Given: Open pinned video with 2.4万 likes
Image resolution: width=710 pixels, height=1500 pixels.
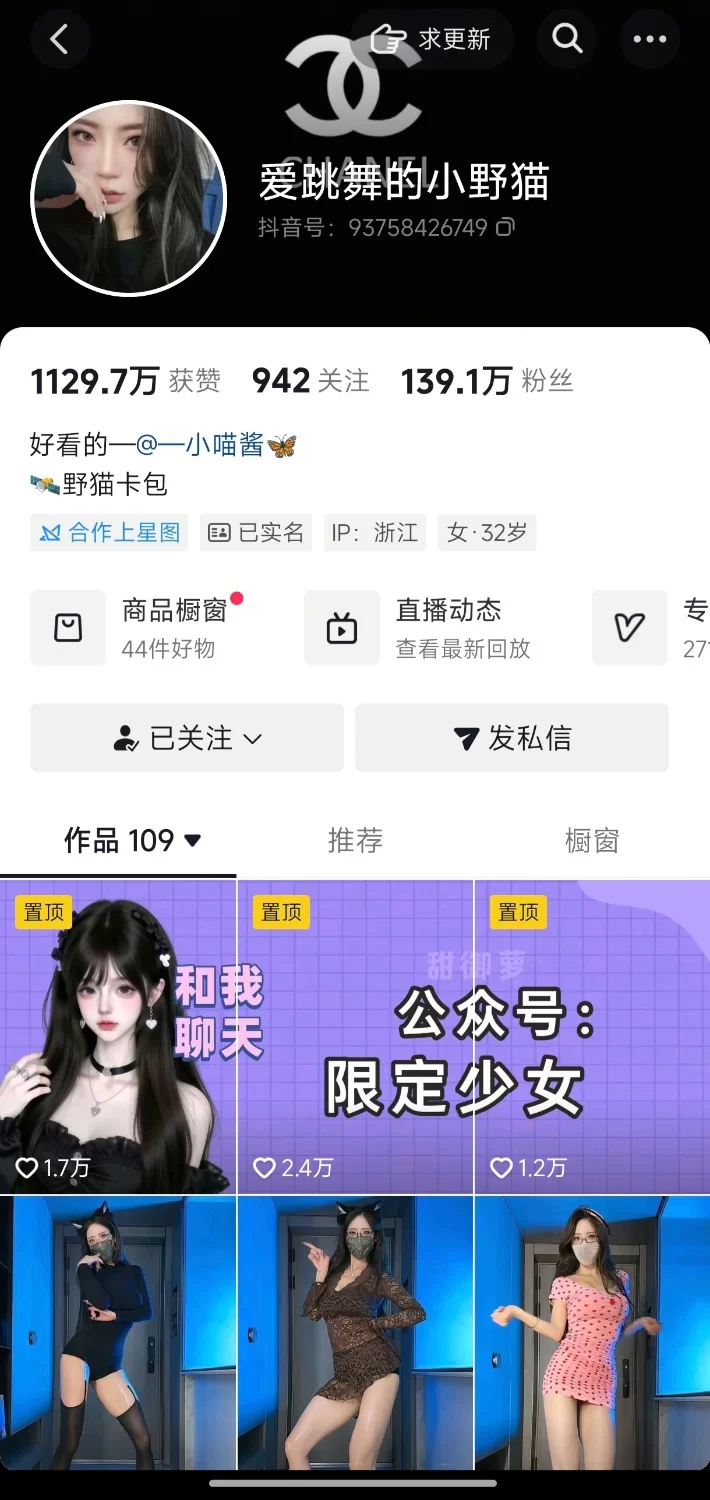Looking at the screenshot, I should (x=355, y=1035).
